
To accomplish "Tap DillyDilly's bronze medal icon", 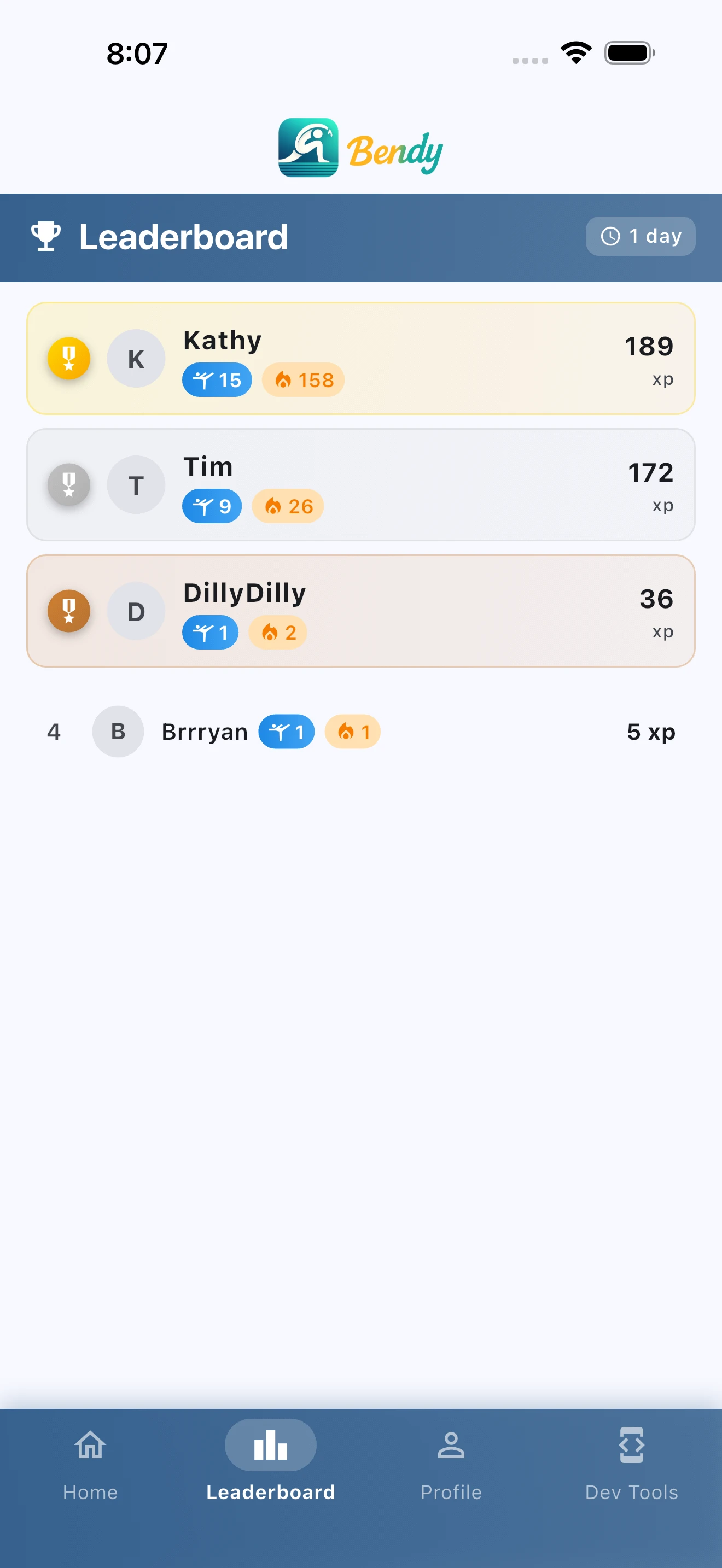I will (69, 611).
